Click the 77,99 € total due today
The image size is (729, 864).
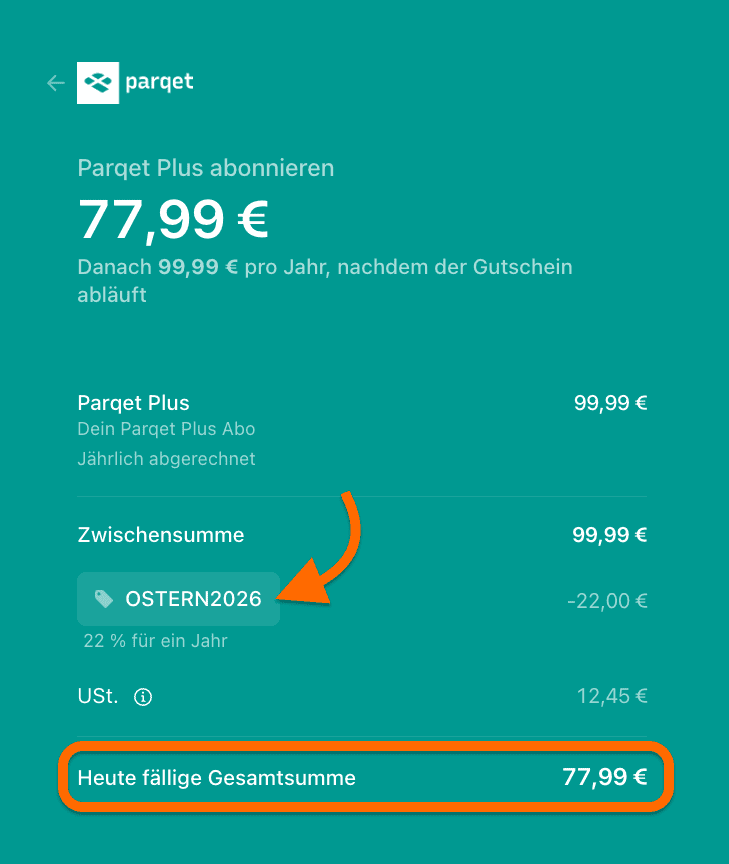[606, 777]
